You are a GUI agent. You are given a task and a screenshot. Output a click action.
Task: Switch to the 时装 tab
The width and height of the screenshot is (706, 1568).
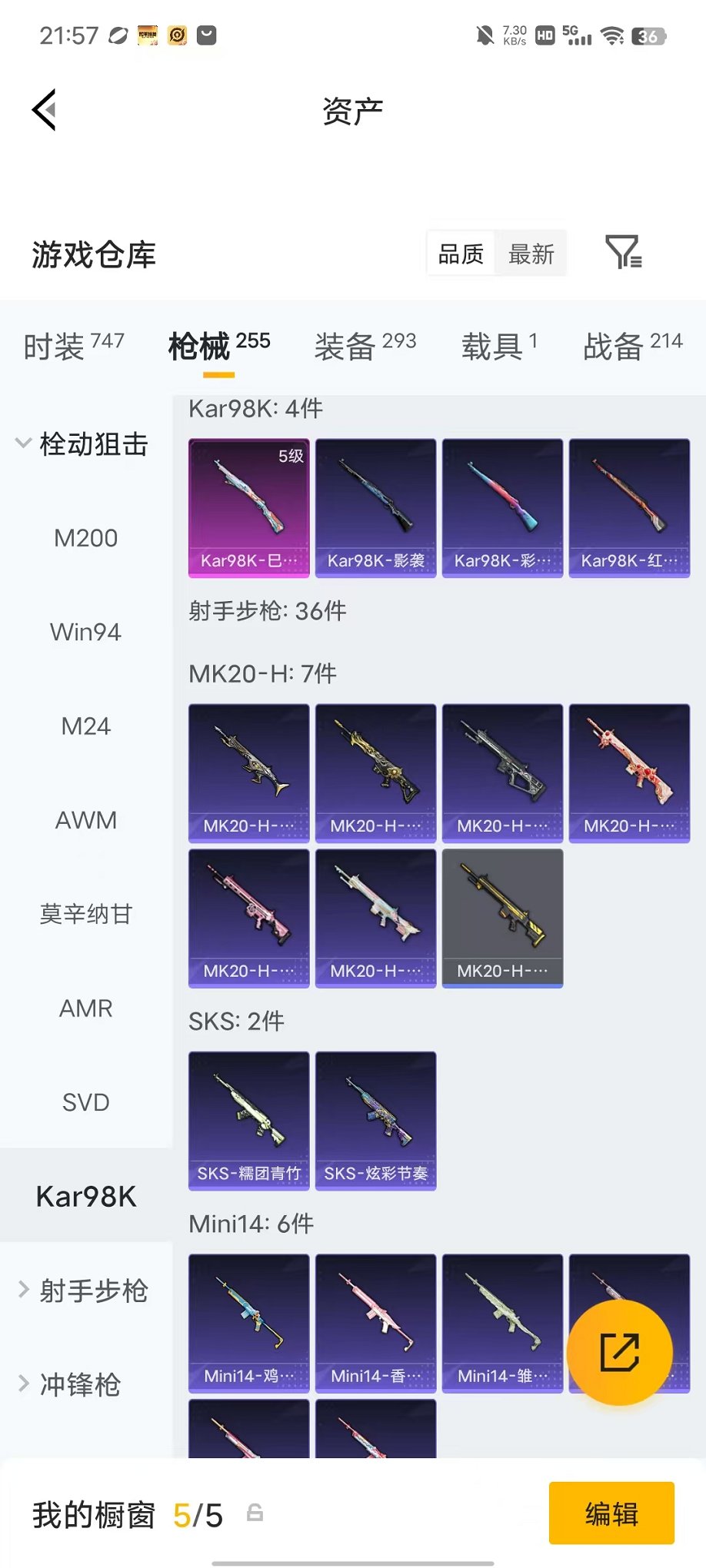(x=74, y=346)
